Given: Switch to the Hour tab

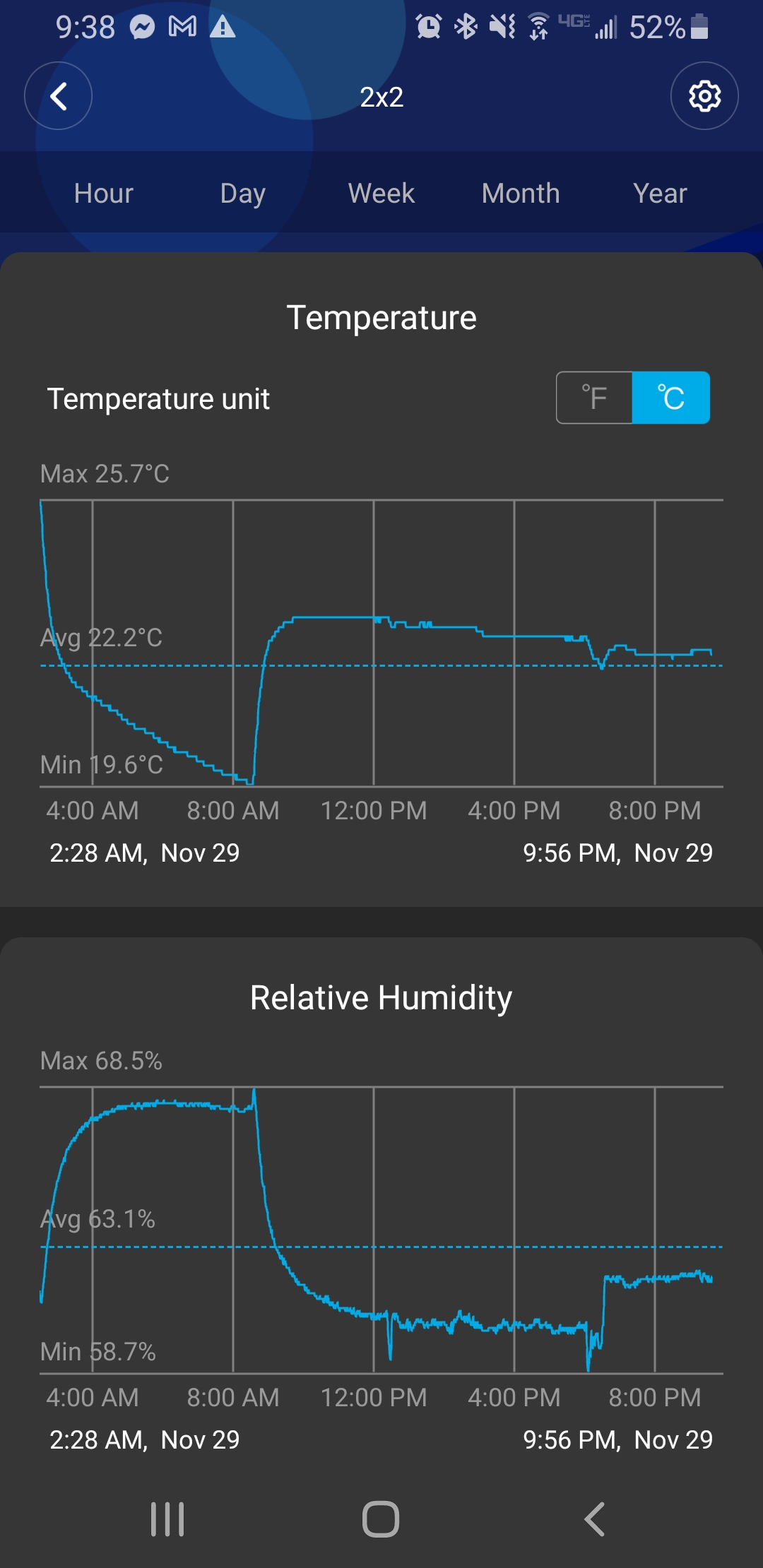Looking at the screenshot, I should coord(104,194).
